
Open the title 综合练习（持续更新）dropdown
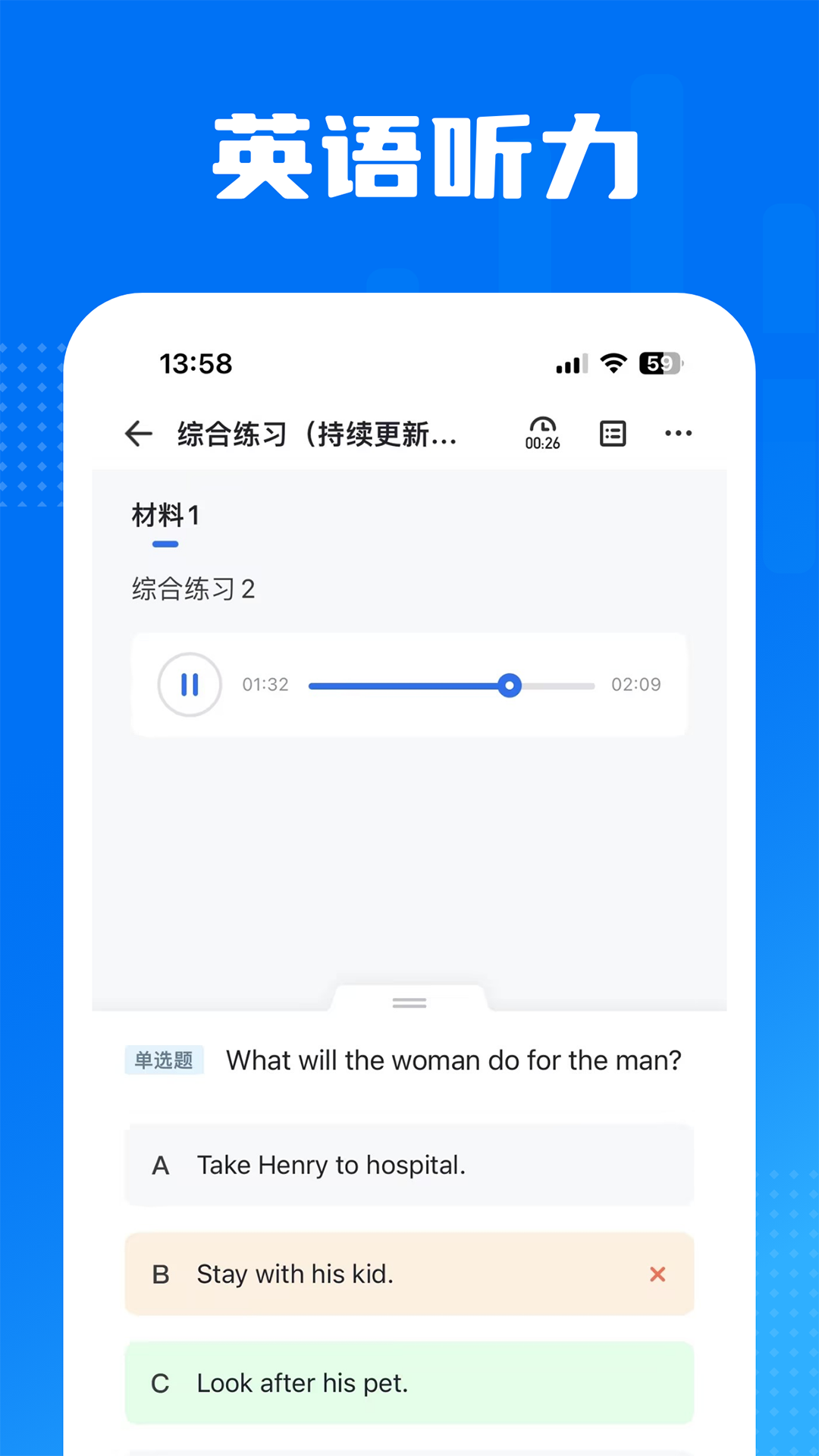(315, 433)
